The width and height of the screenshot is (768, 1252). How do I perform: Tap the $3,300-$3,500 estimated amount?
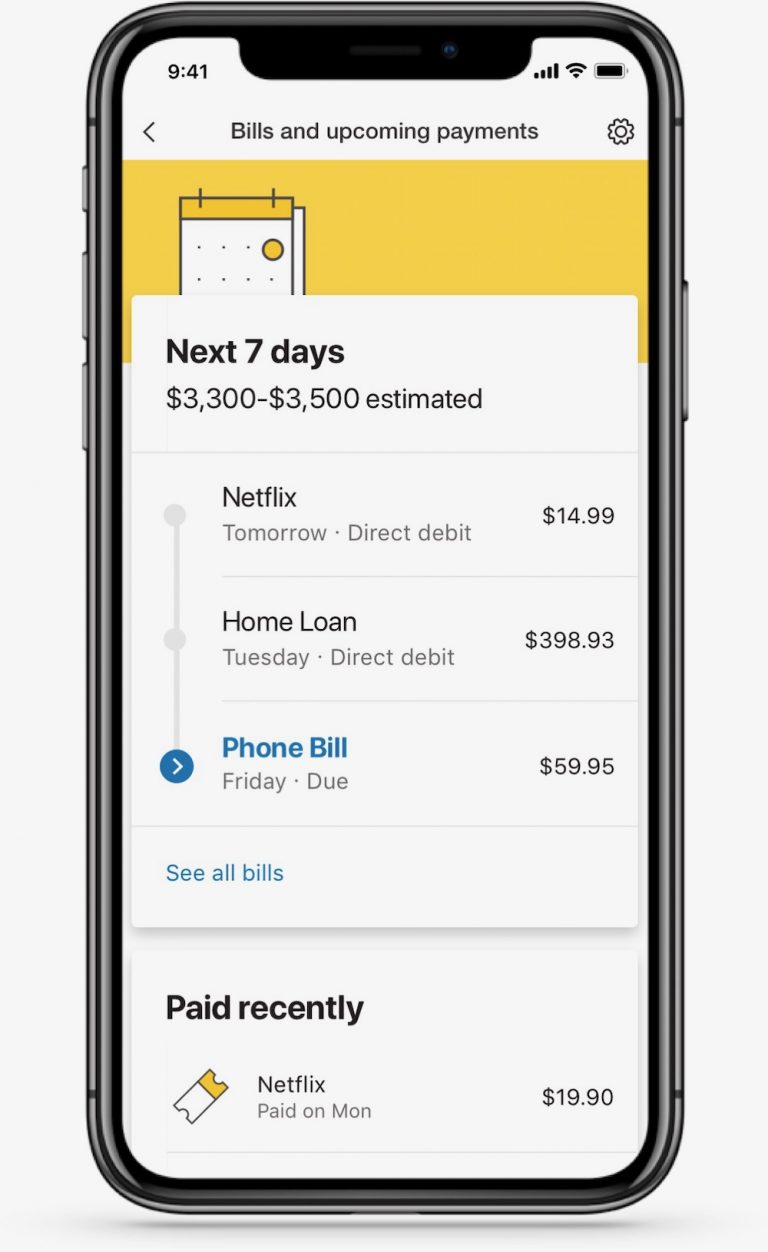[x=323, y=399]
